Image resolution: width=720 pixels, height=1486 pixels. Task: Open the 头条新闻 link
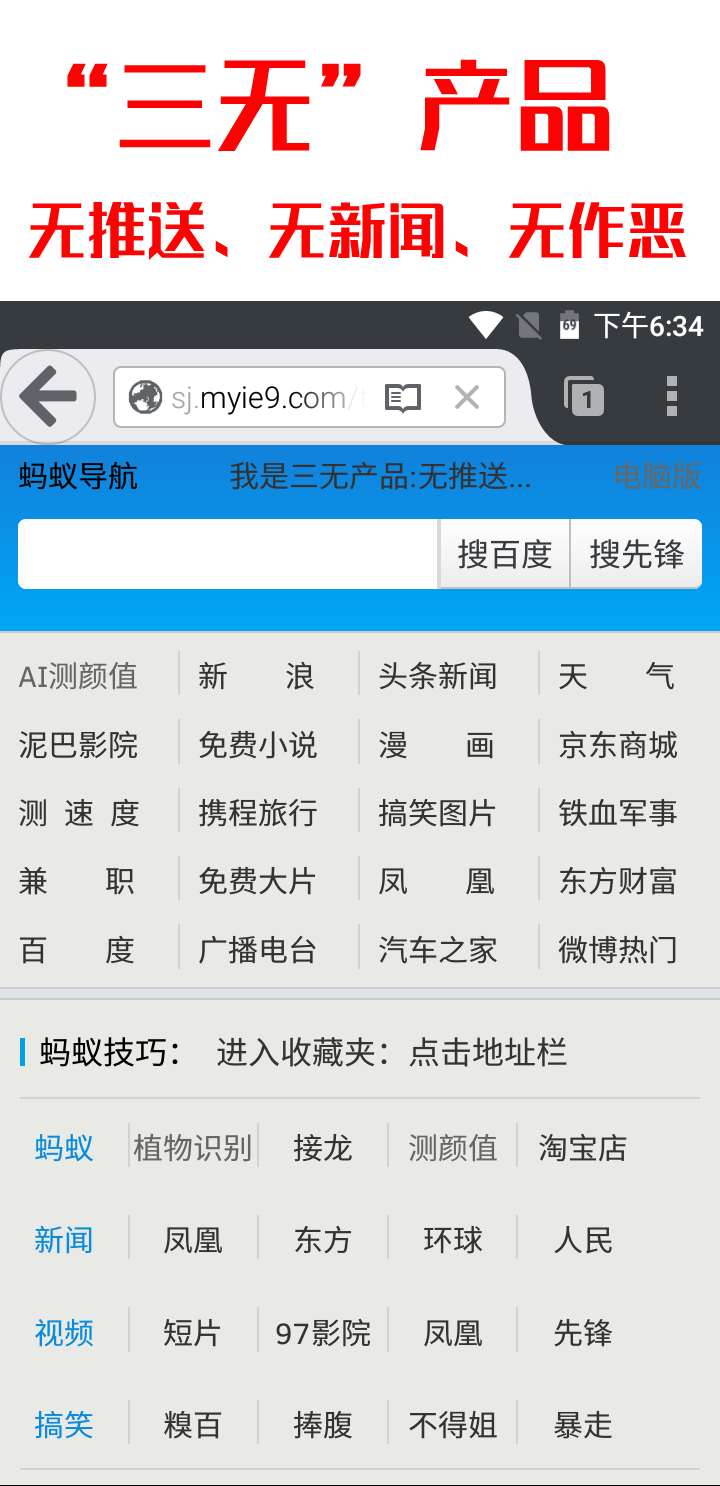(438, 677)
